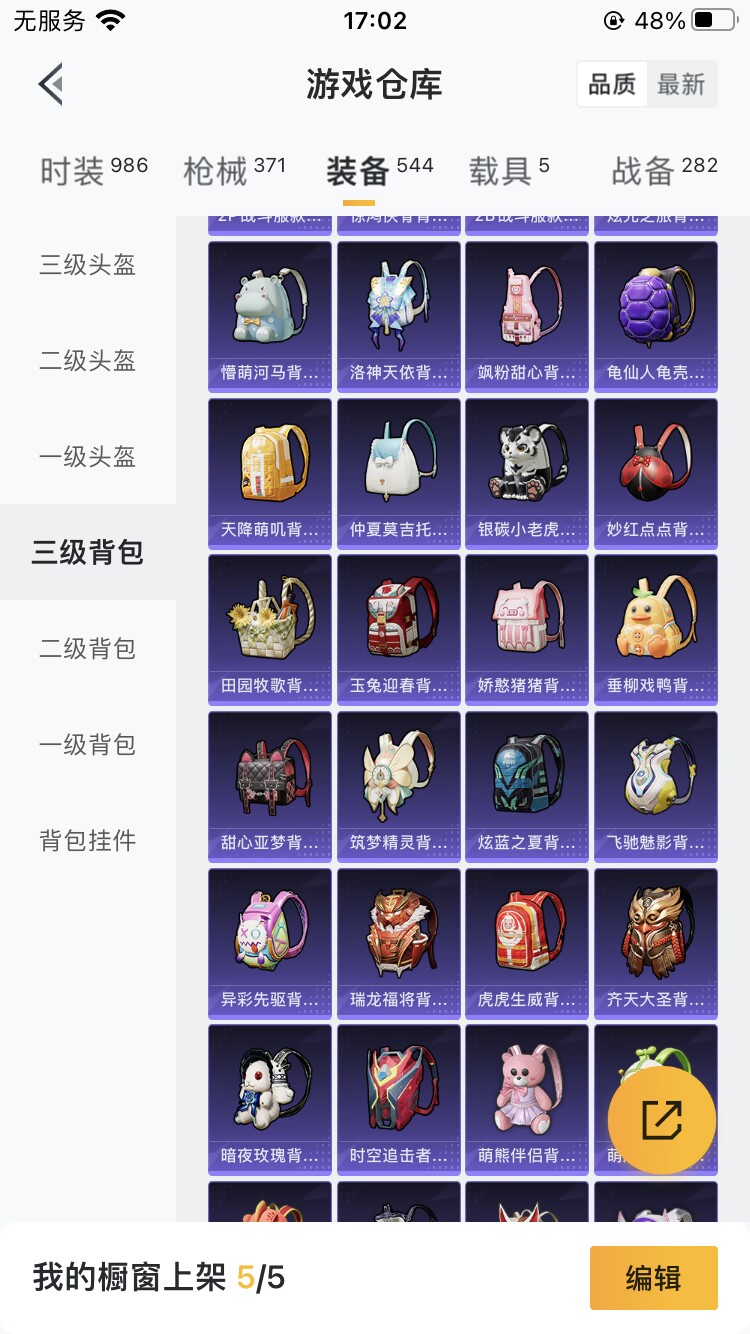Select 一级头盔 category
This screenshot has width=750, height=1334.
pyautogui.click(x=88, y=457)
